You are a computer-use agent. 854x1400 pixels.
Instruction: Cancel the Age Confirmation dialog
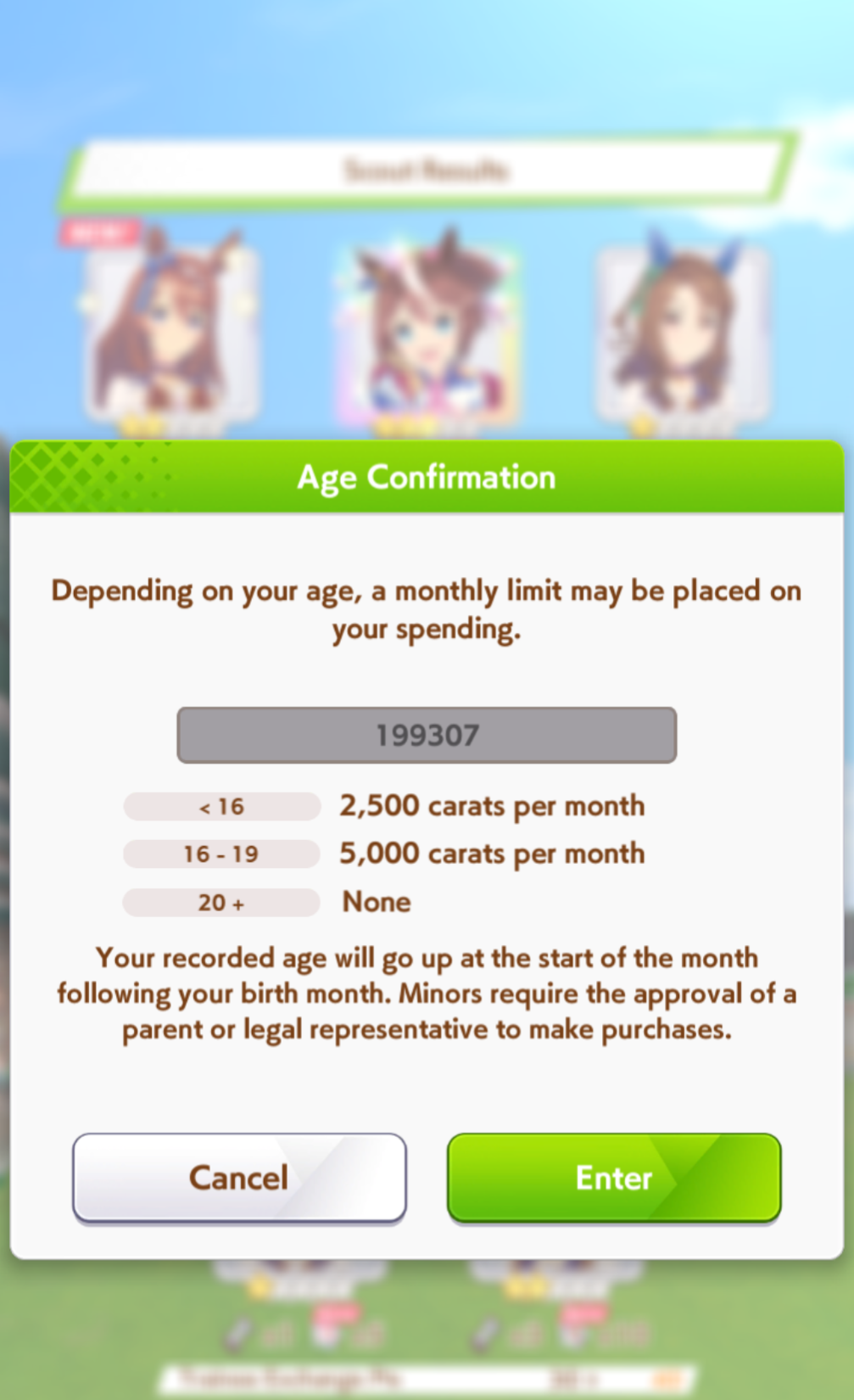[239, 1178]
